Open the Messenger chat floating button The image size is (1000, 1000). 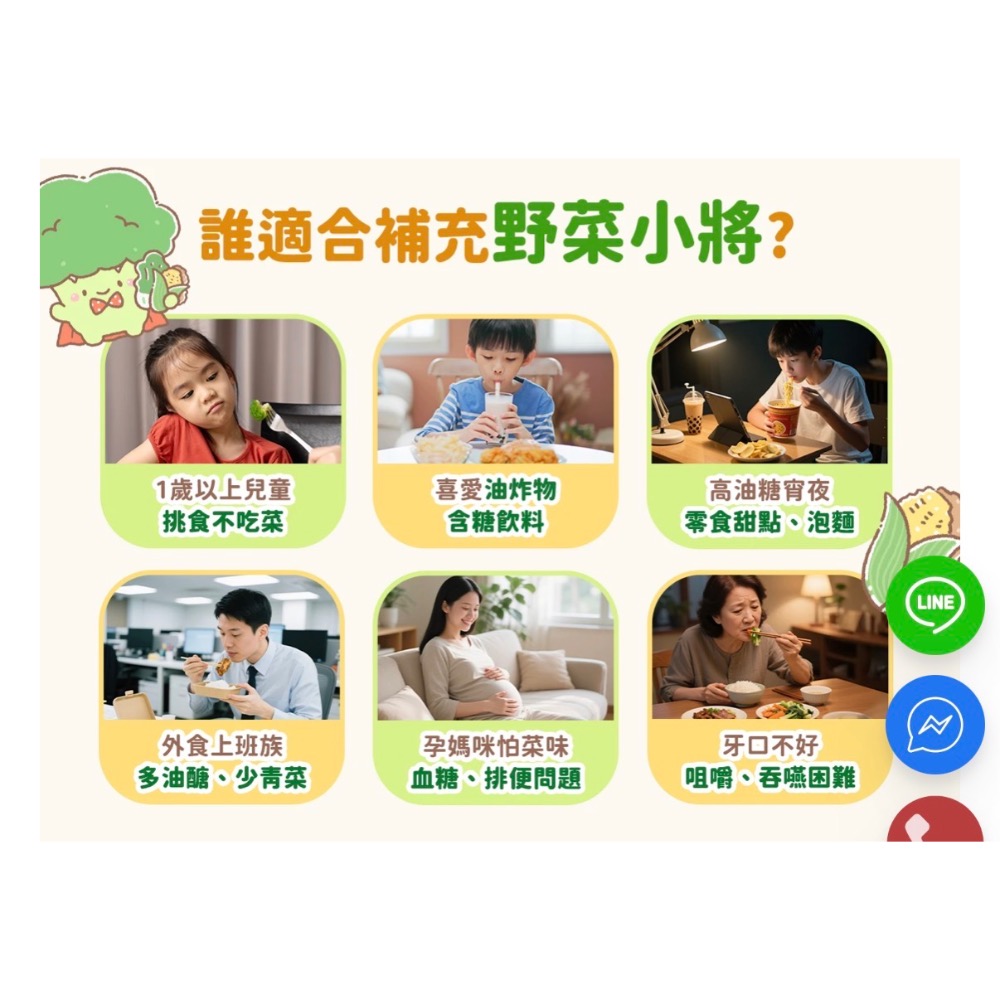click(935, 724)
